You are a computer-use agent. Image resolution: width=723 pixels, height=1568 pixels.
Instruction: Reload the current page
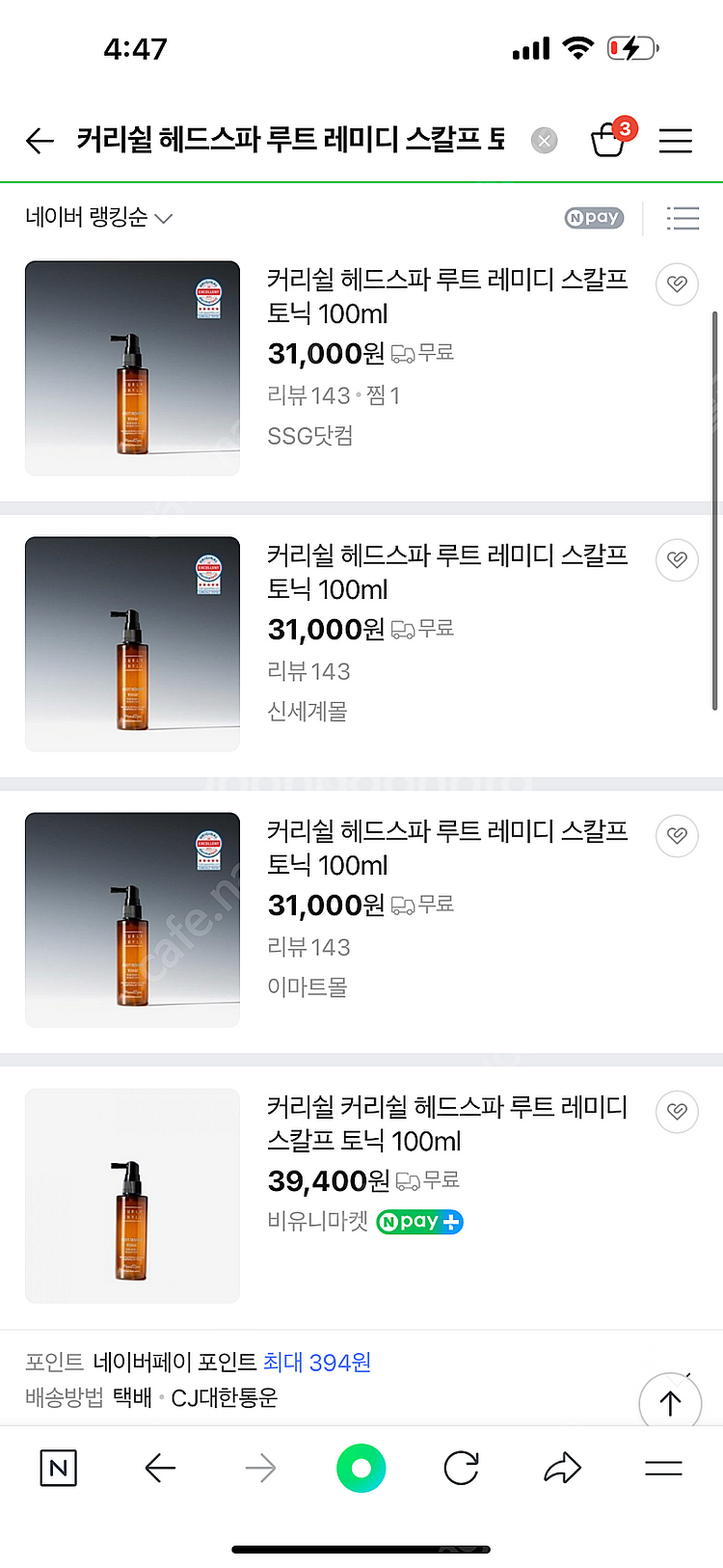[x=462, y=1468]
